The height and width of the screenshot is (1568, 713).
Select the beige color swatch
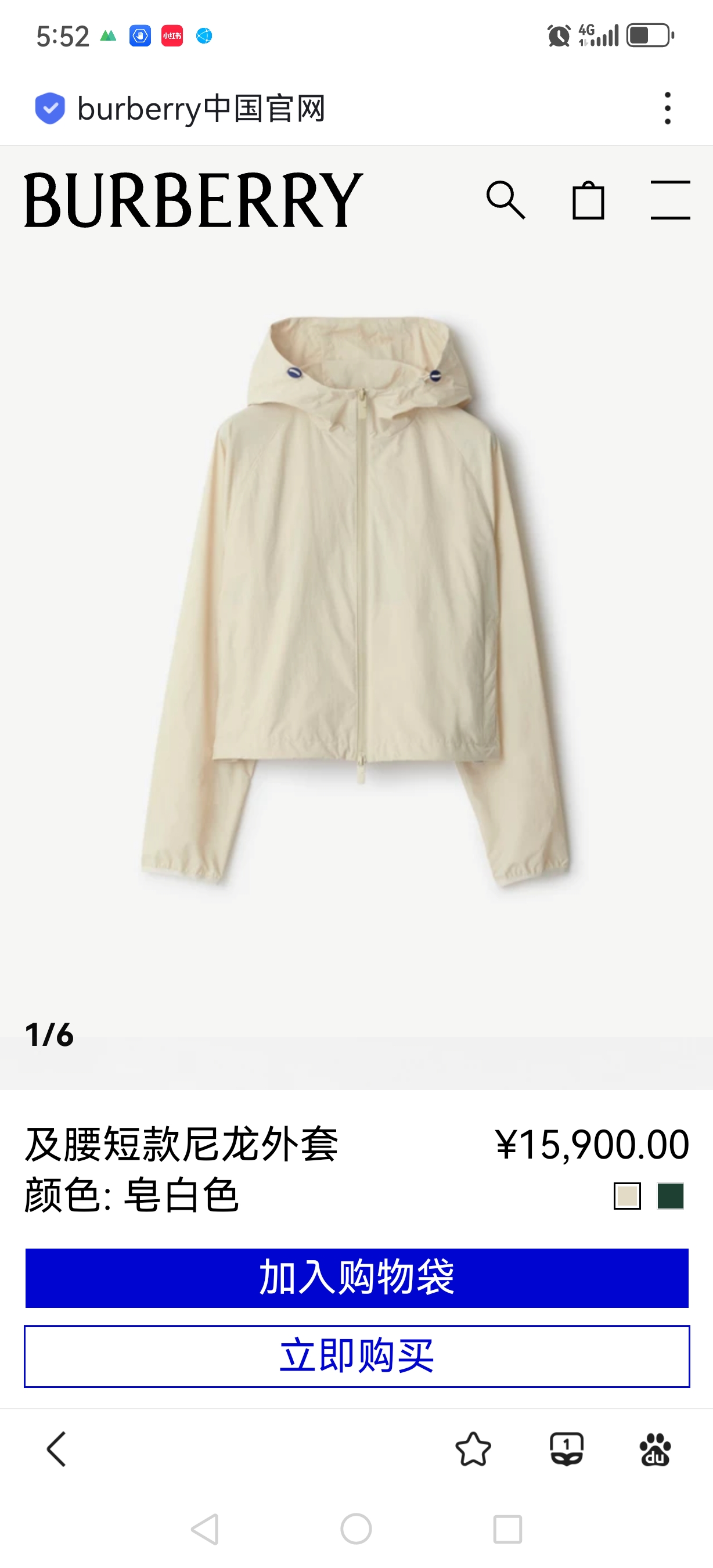[627, 1196]
